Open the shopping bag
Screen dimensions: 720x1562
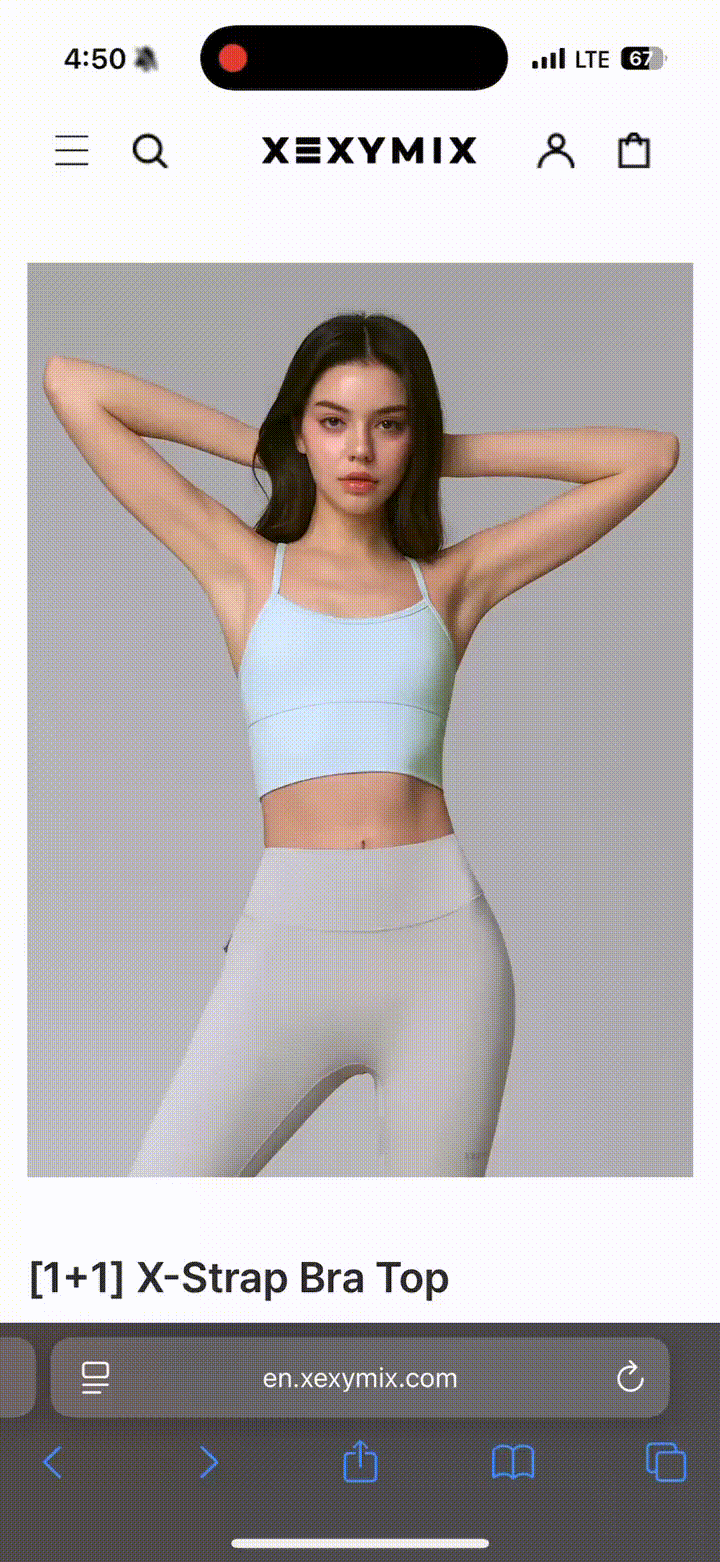(x=634, y=151)
